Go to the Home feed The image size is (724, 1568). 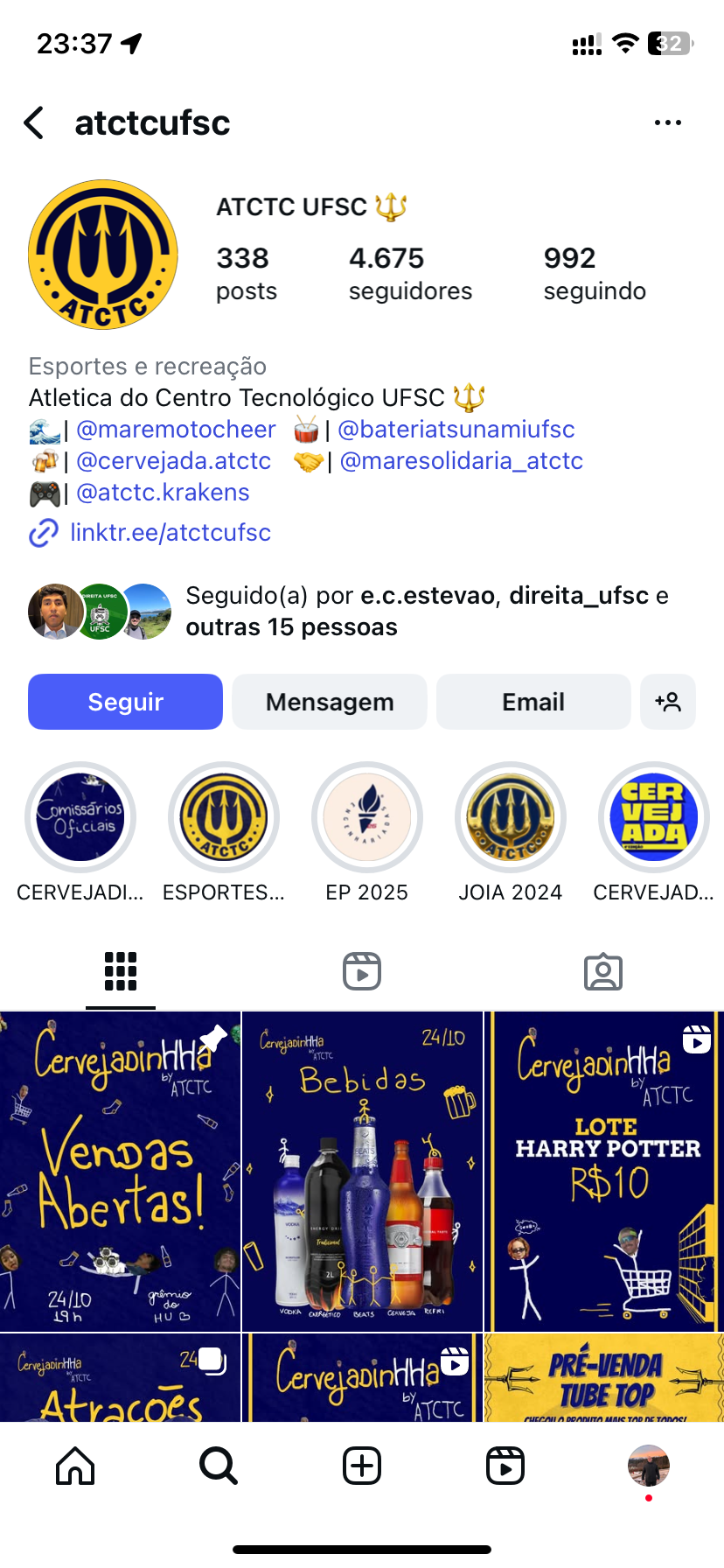click(x=75, y=1466)
